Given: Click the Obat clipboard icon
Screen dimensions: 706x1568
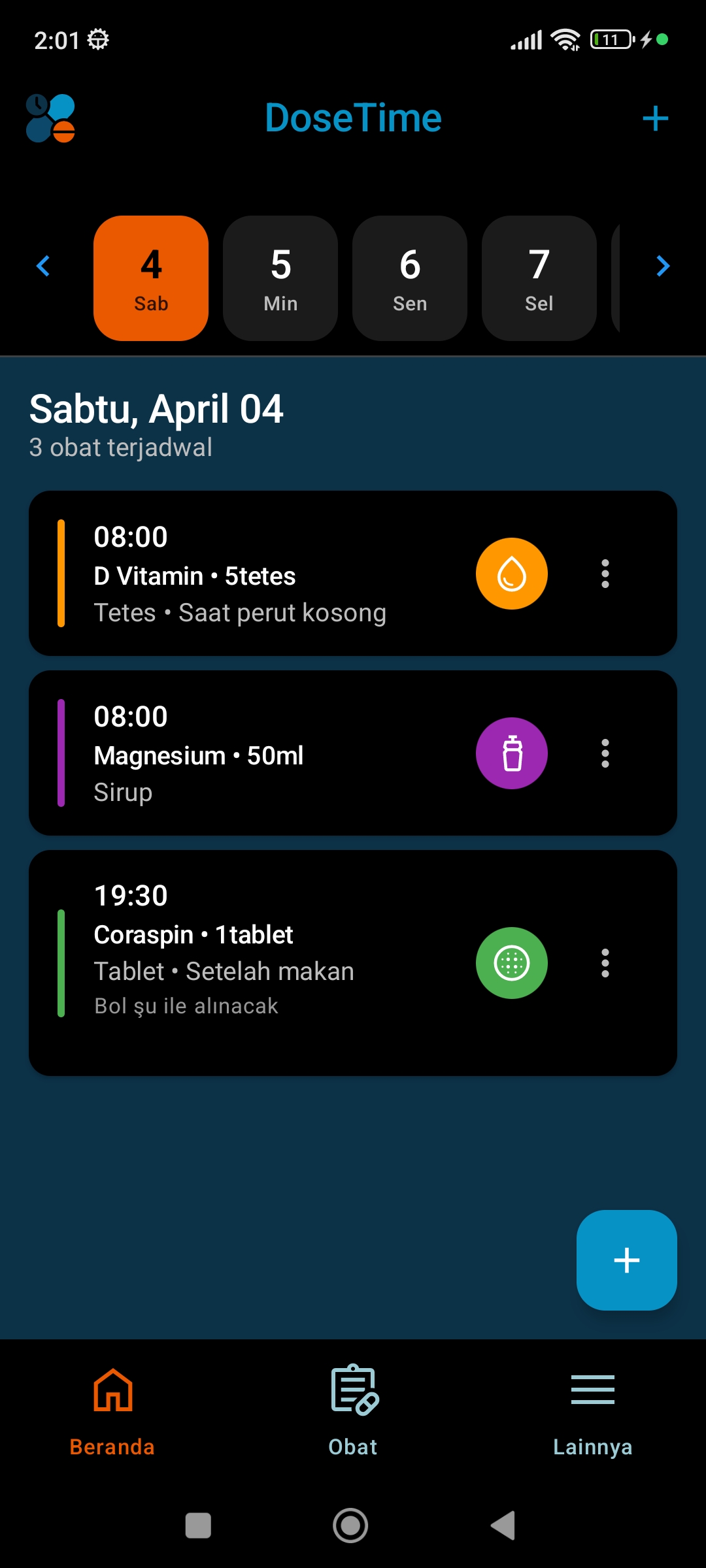Looking at the screenshot, I should (x=353, y=1390).
